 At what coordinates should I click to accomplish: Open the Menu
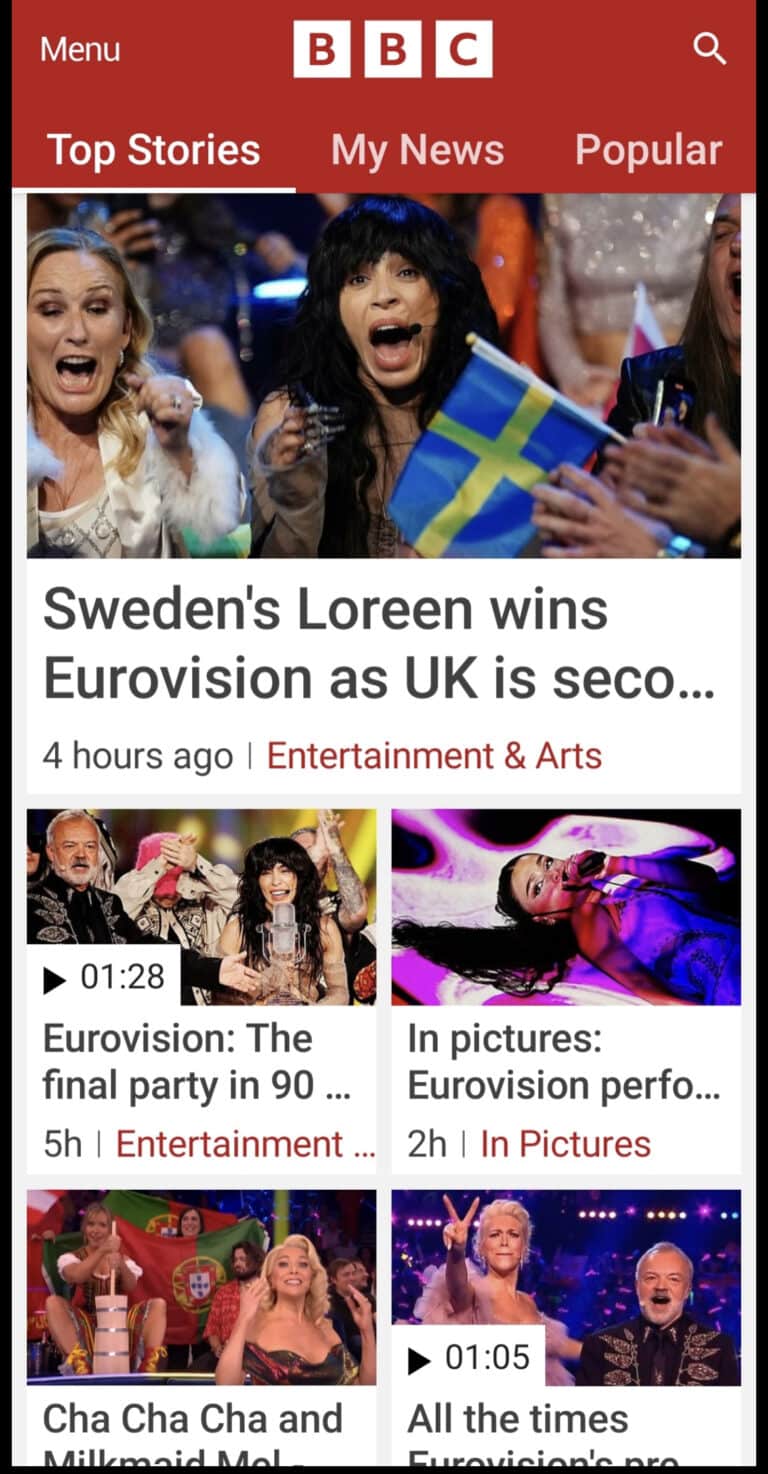click(78, 49)
